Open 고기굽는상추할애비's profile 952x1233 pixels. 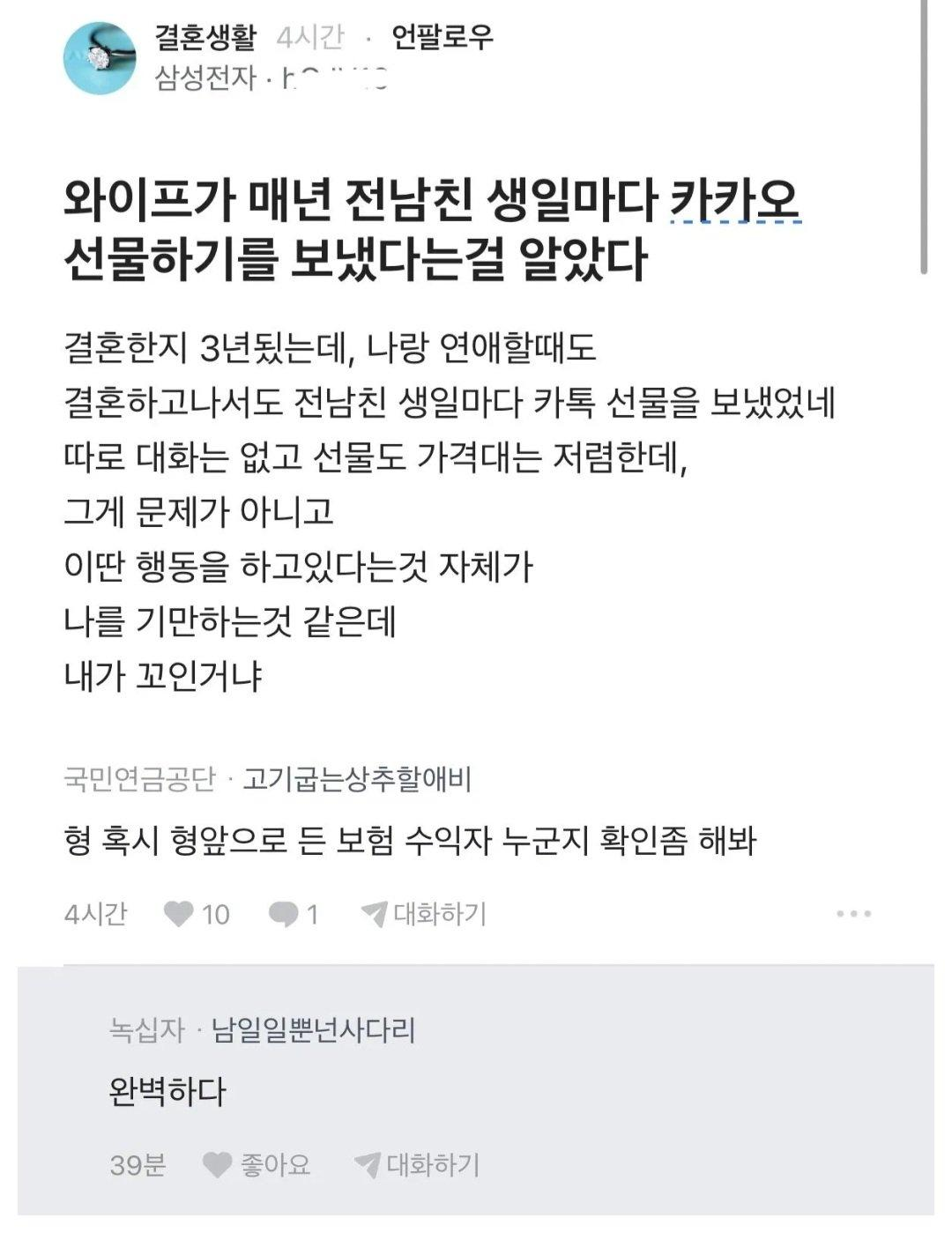pos(357,779)
